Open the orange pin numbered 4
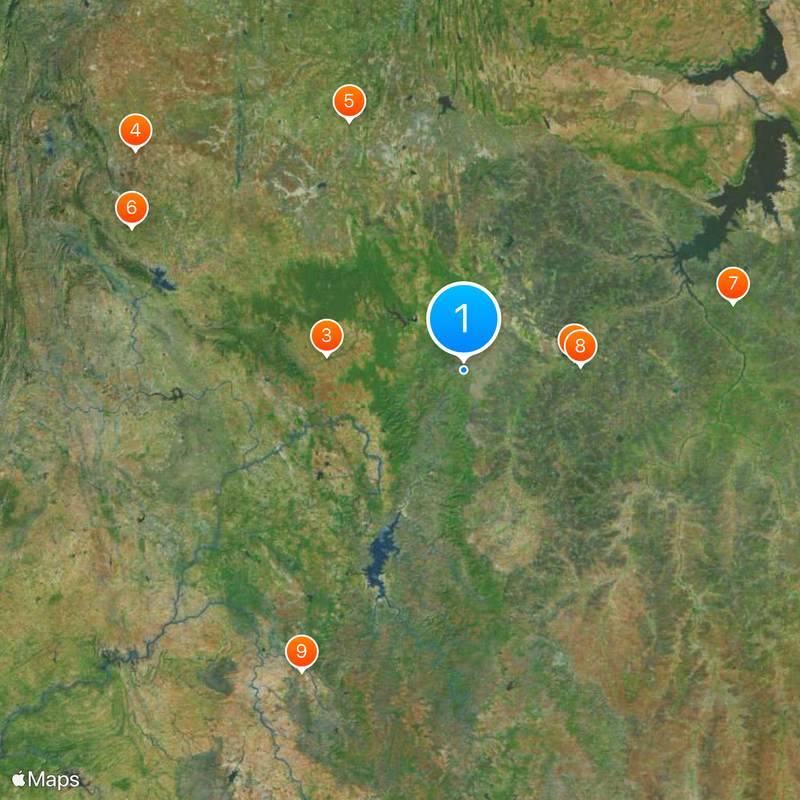 (135, 130)
